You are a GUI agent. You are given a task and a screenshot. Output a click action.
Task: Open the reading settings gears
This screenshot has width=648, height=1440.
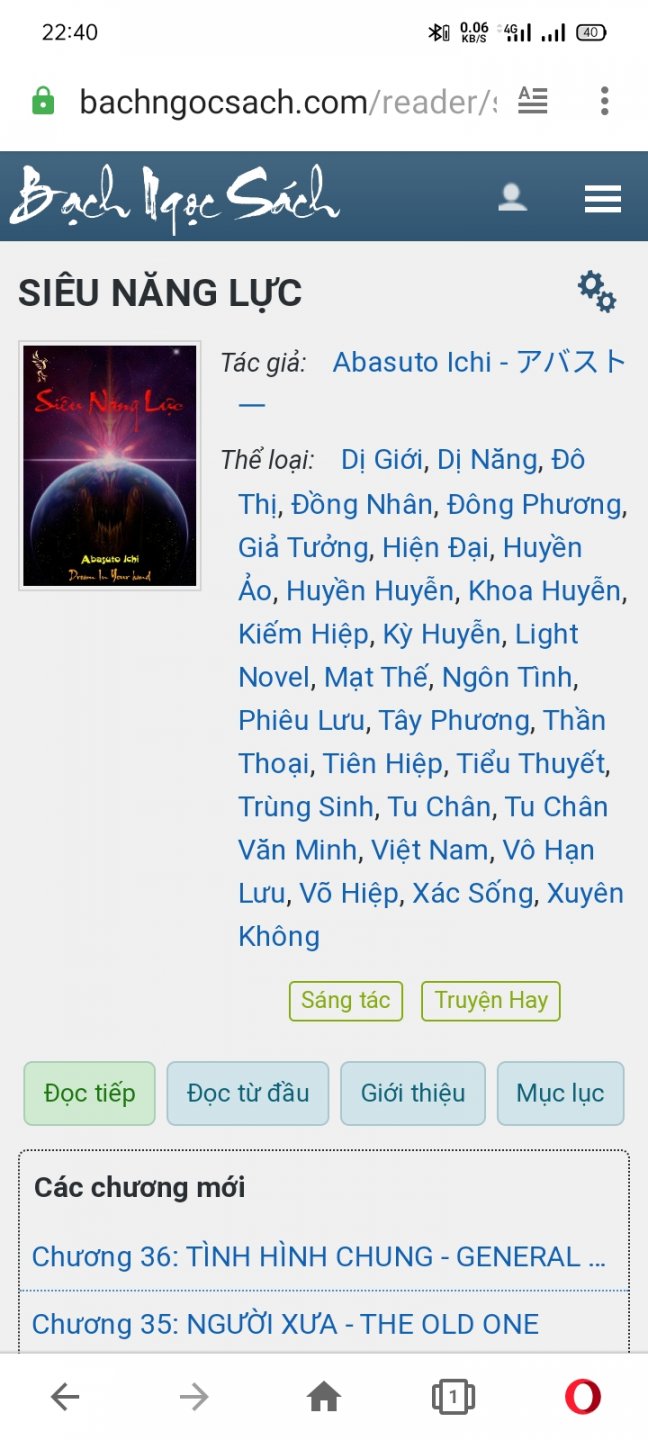(597, 292)
